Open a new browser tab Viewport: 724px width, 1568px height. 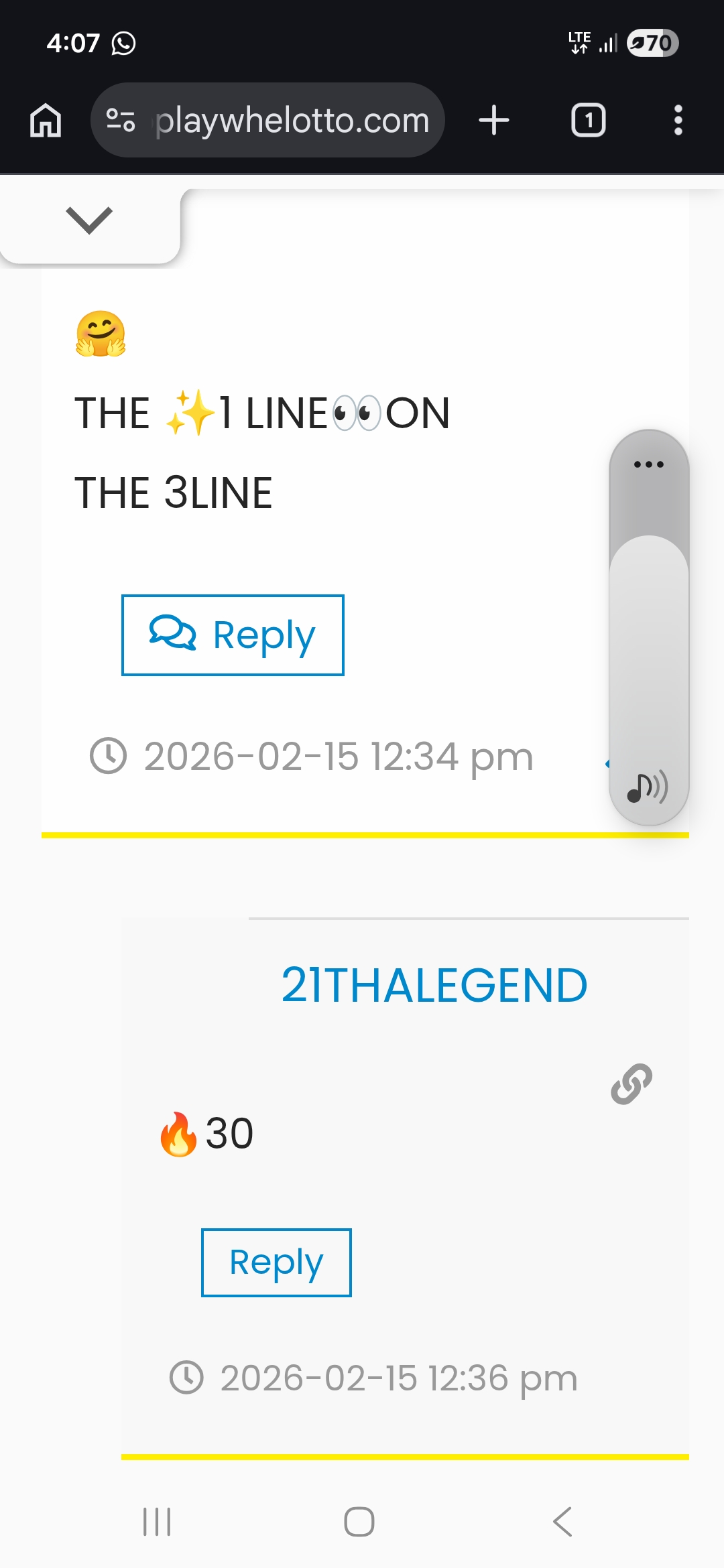click(494, 121)
